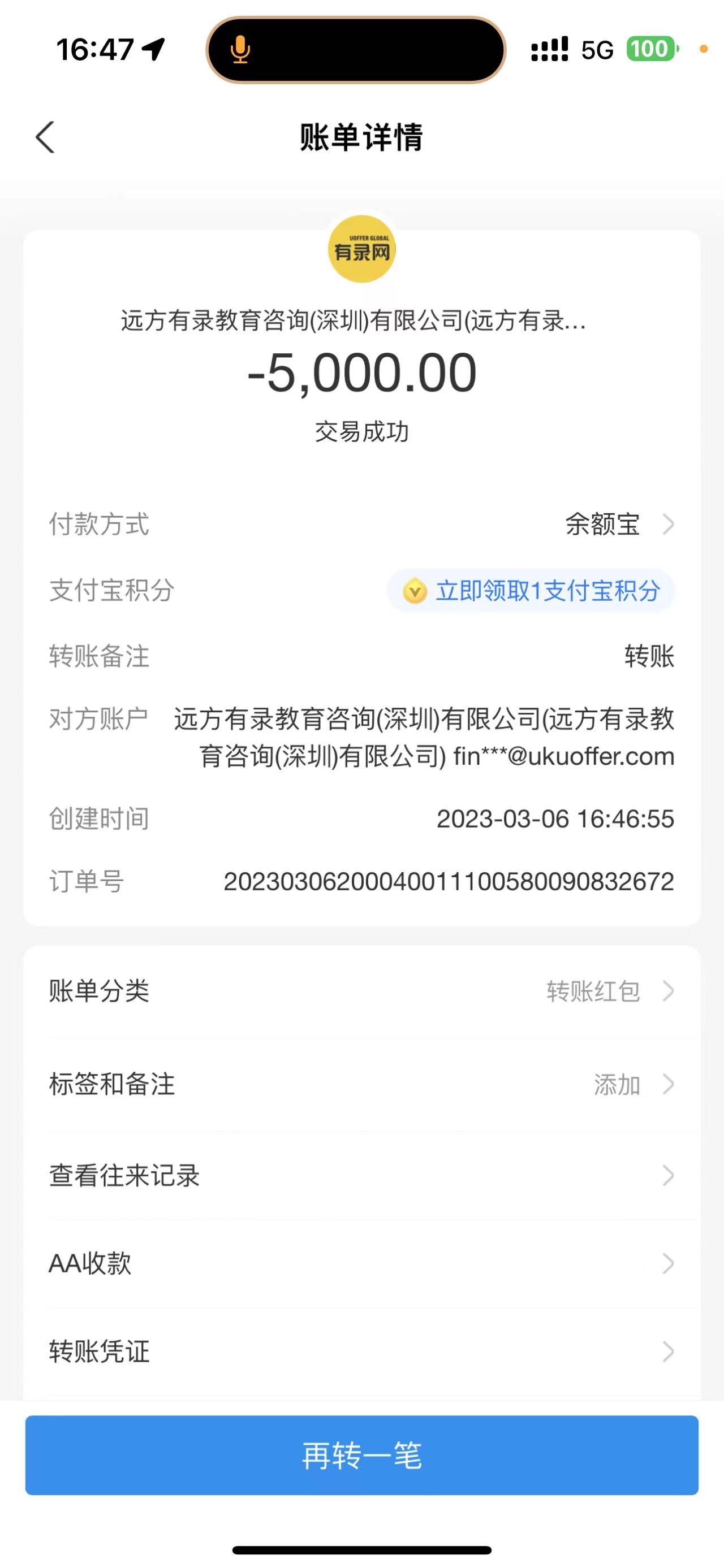The image size is (724, 1568).
Task: View the 转账凭证 transfer receipt
Action: 361,1352
